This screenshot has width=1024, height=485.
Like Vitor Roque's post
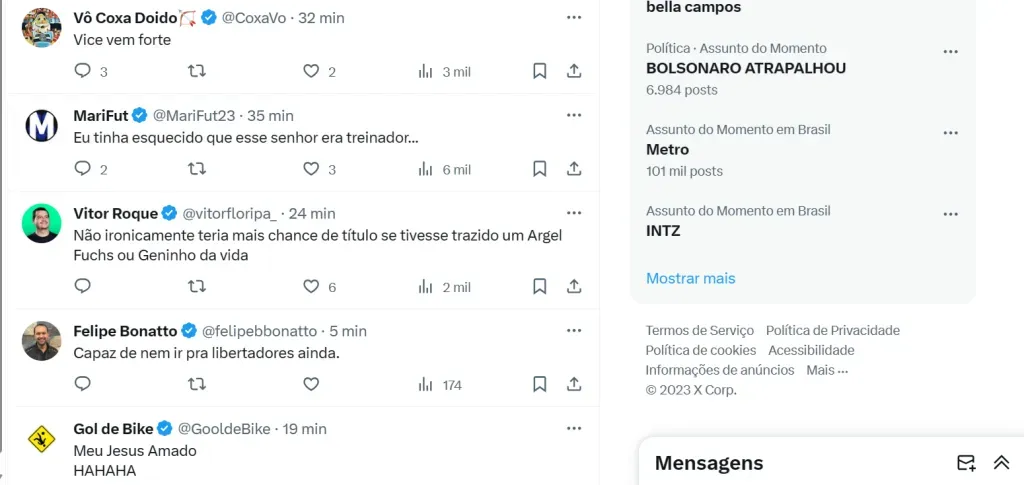[x=311, y=287]
